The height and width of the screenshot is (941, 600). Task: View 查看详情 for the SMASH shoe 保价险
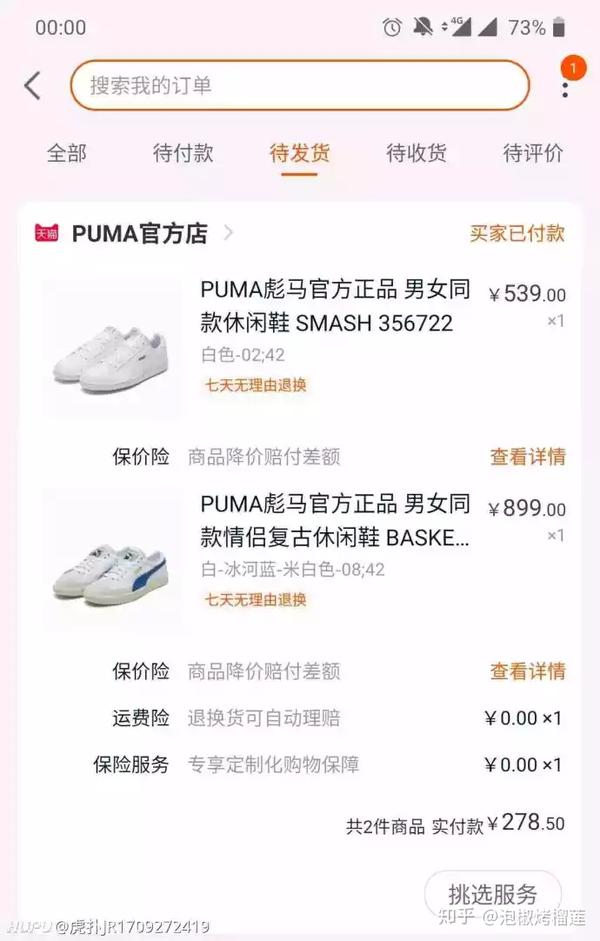coord(527,457)
